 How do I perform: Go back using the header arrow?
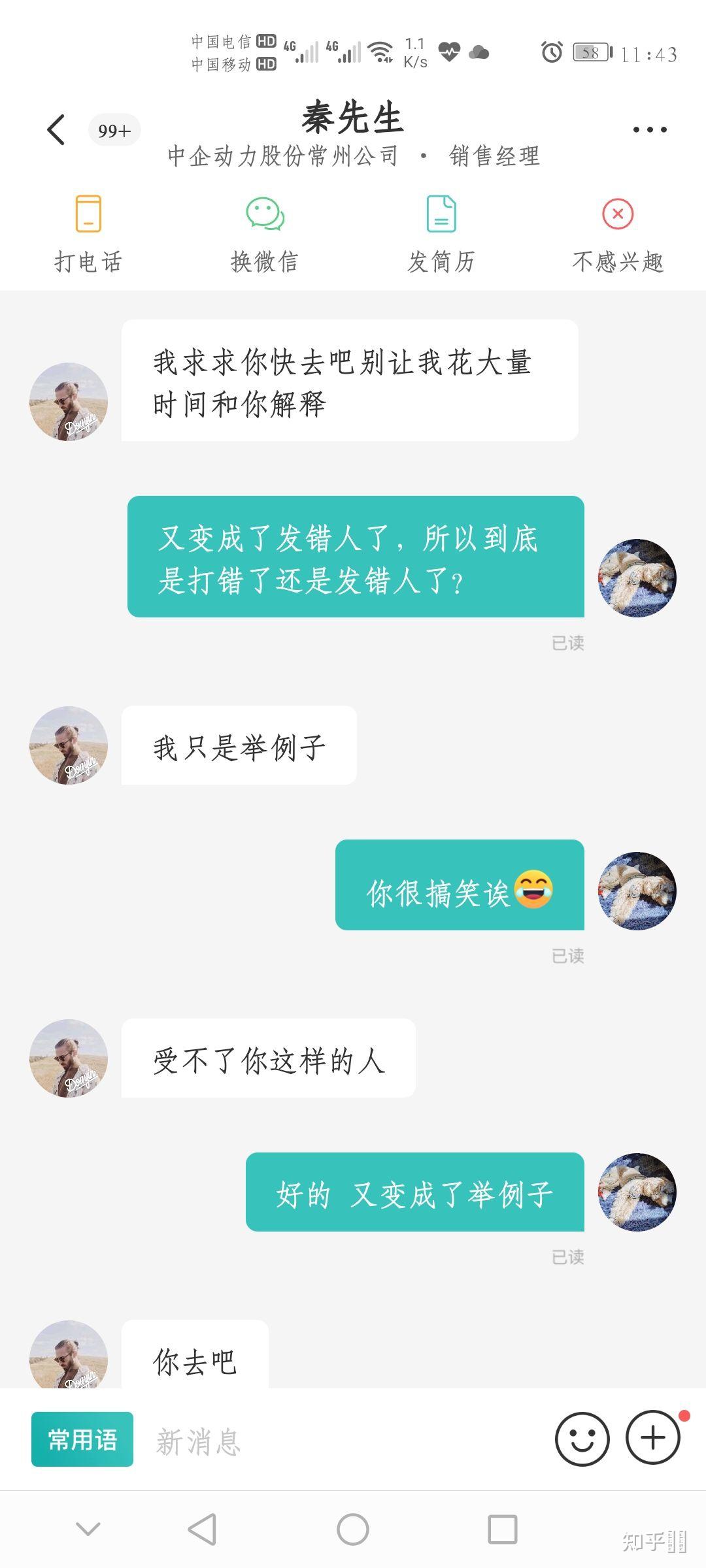[57, 129]
